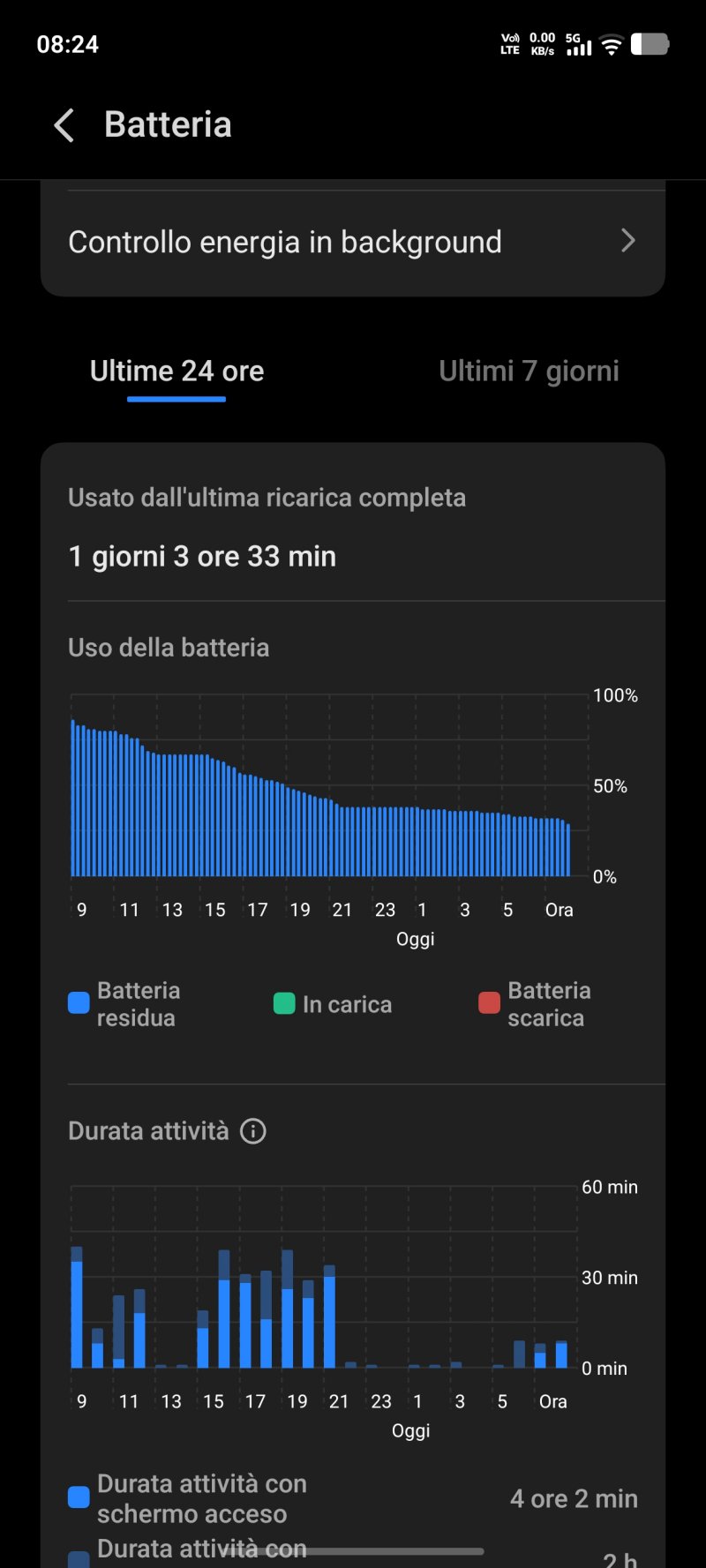Viewport: 706px width, 1568px height.
Task: Select the Ultime 24 ore tab
Action: pyautogui.click(x=176, y=371)
